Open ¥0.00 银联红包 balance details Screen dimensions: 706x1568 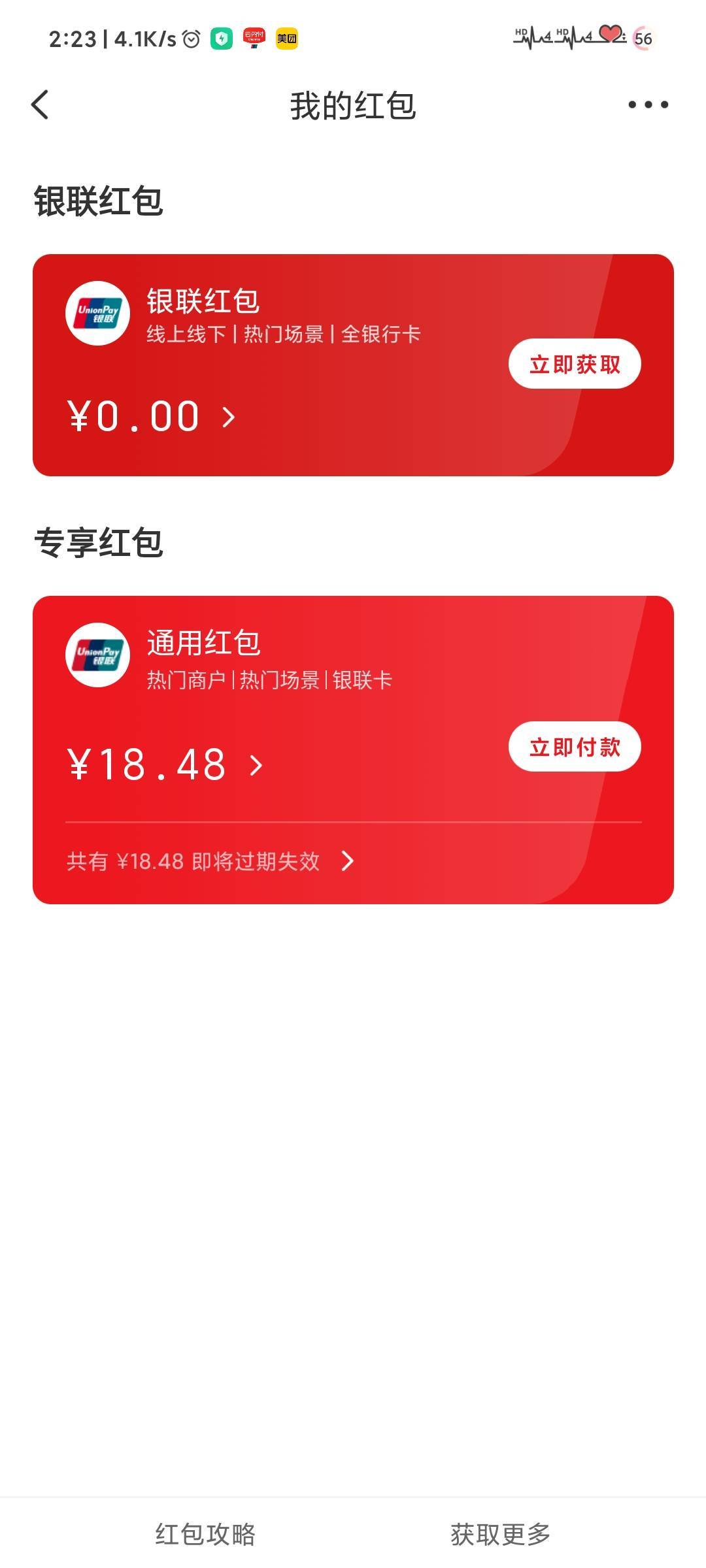pos(151,416)
